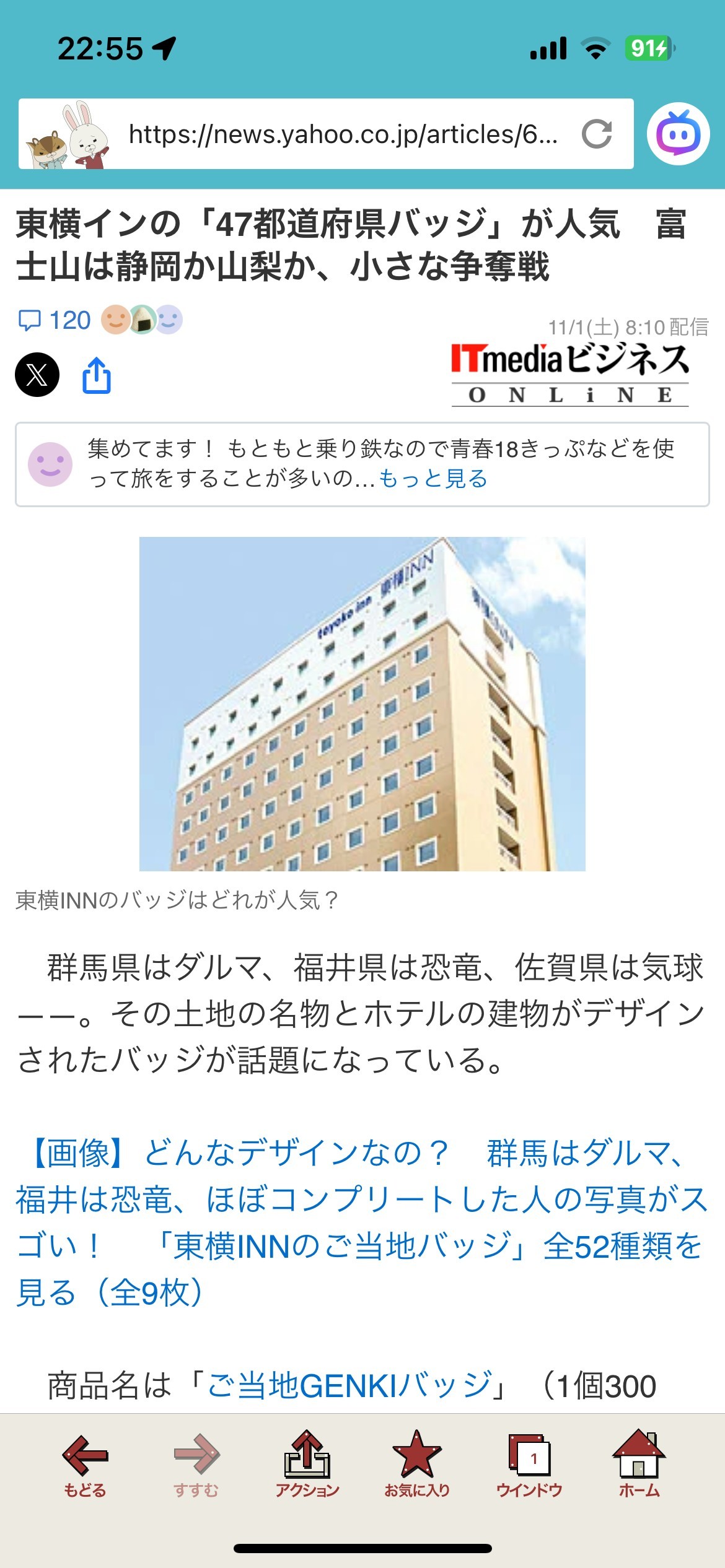Open the ご当地GENKIバッジ link

[349, 1385]
